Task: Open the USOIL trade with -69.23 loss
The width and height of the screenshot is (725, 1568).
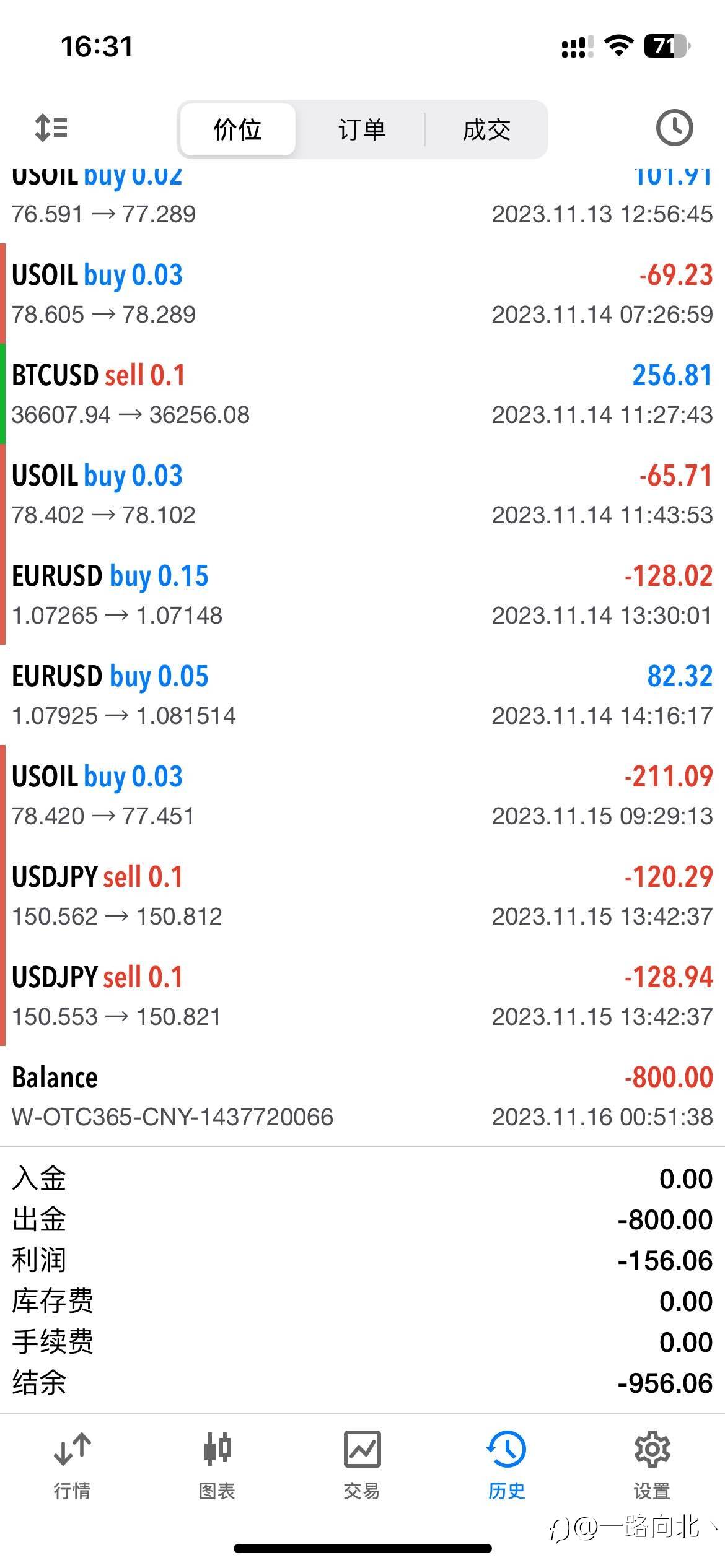Action: [362, 294]
